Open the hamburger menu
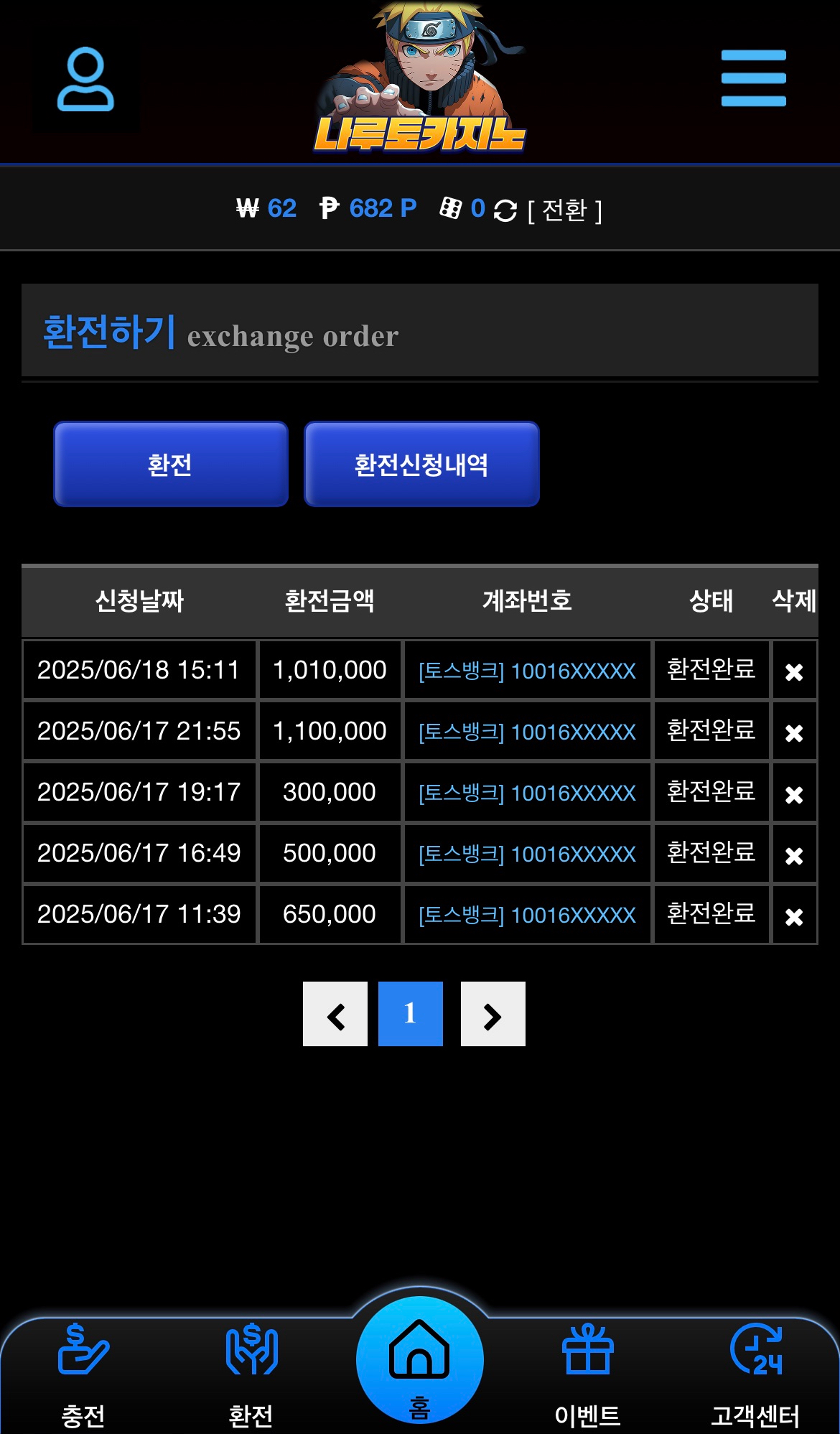 pos(753,78)
